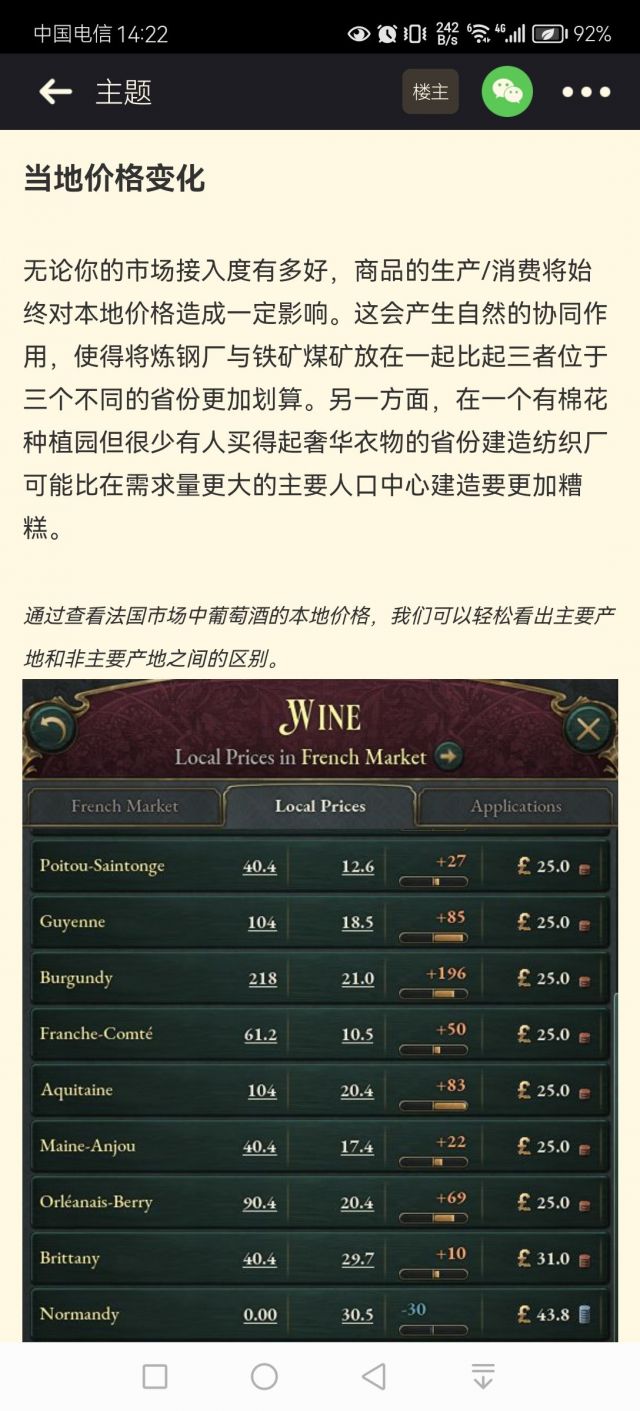Tap the system back triangle button
The width and height of the screenshot is (640, 1411).
[374, 1377]
